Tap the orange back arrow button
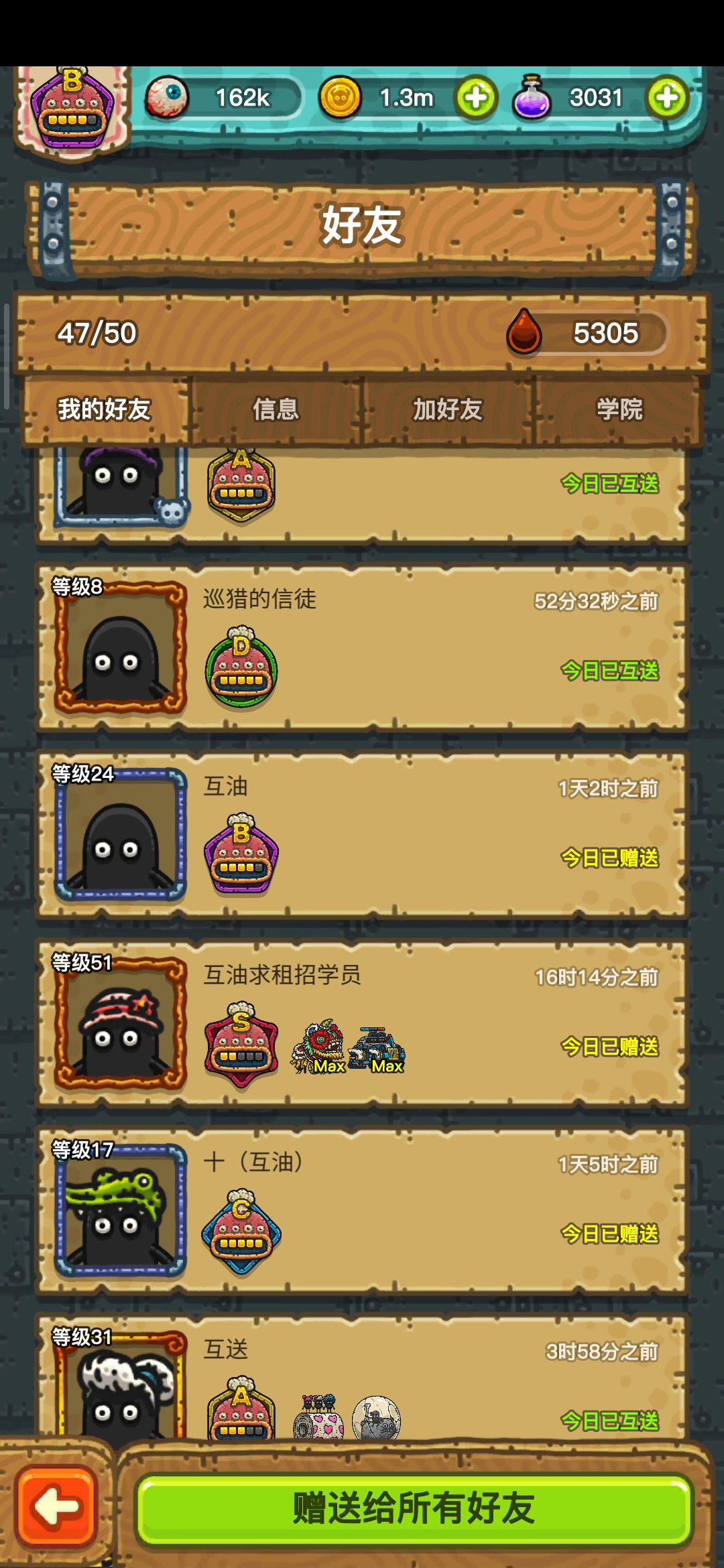Screen dimensions: 724x1568 click(x=57, y=1506)
